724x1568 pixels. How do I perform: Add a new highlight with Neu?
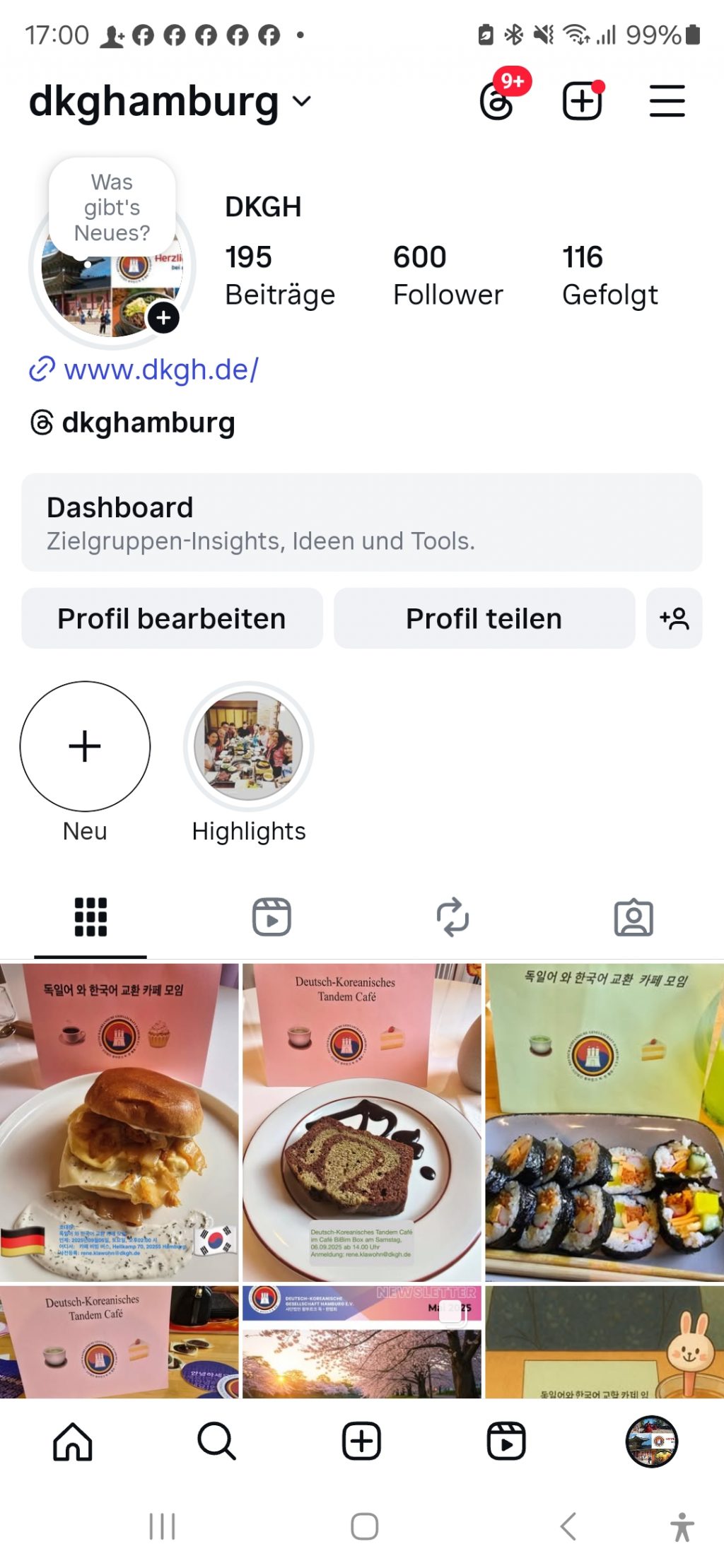pyautogui.click(x=85, y=746)
